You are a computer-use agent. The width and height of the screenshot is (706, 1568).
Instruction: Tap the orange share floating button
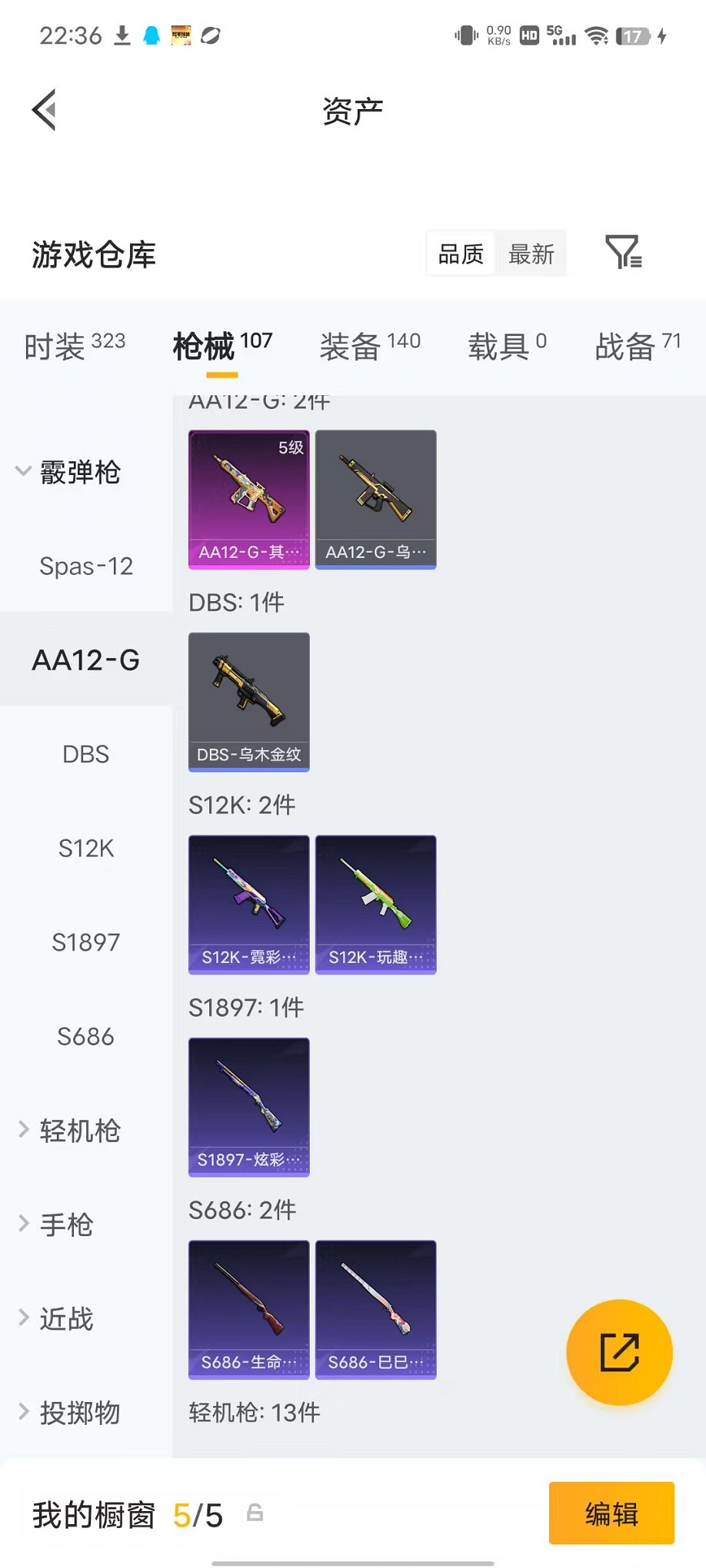tap(619, 1353)
